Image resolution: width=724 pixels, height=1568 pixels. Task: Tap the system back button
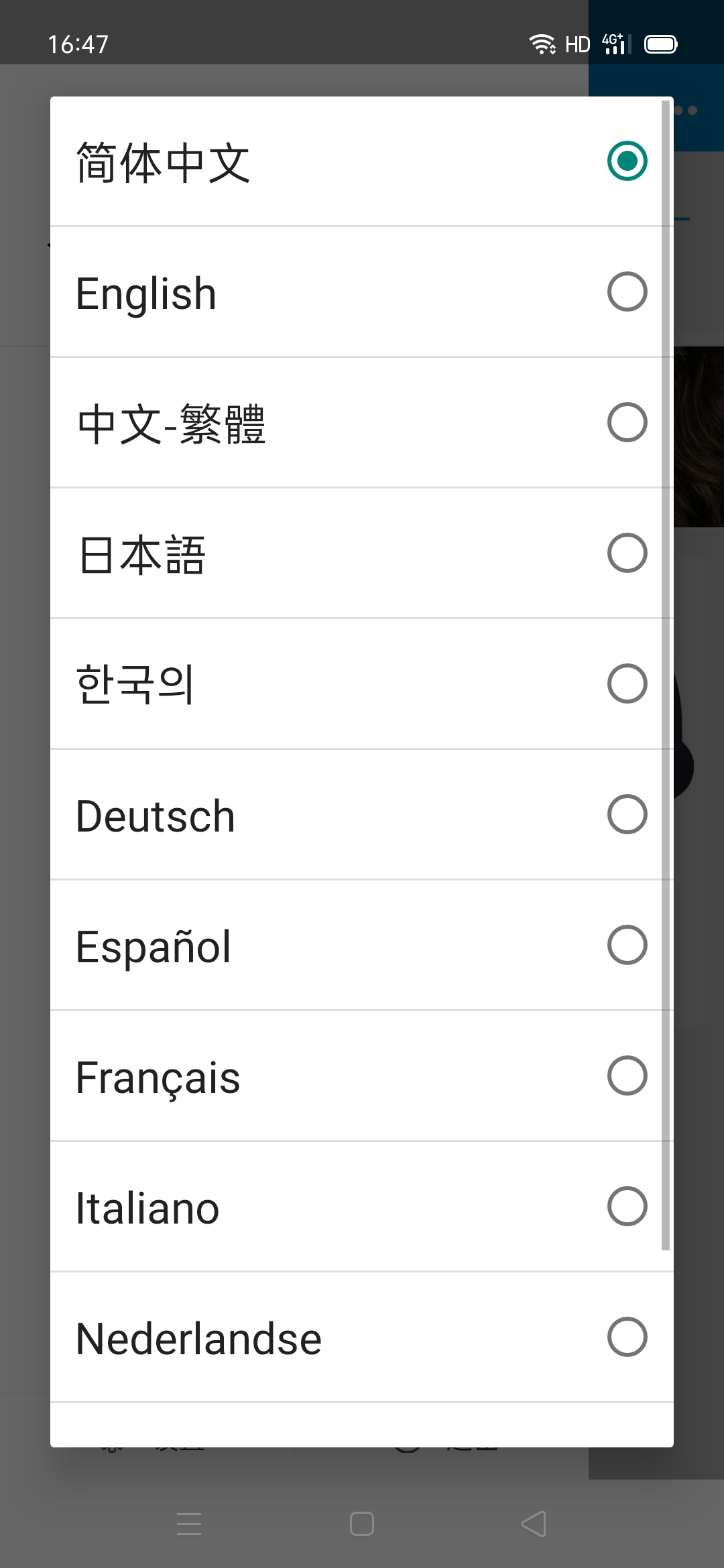click(x=534, y=1524)
